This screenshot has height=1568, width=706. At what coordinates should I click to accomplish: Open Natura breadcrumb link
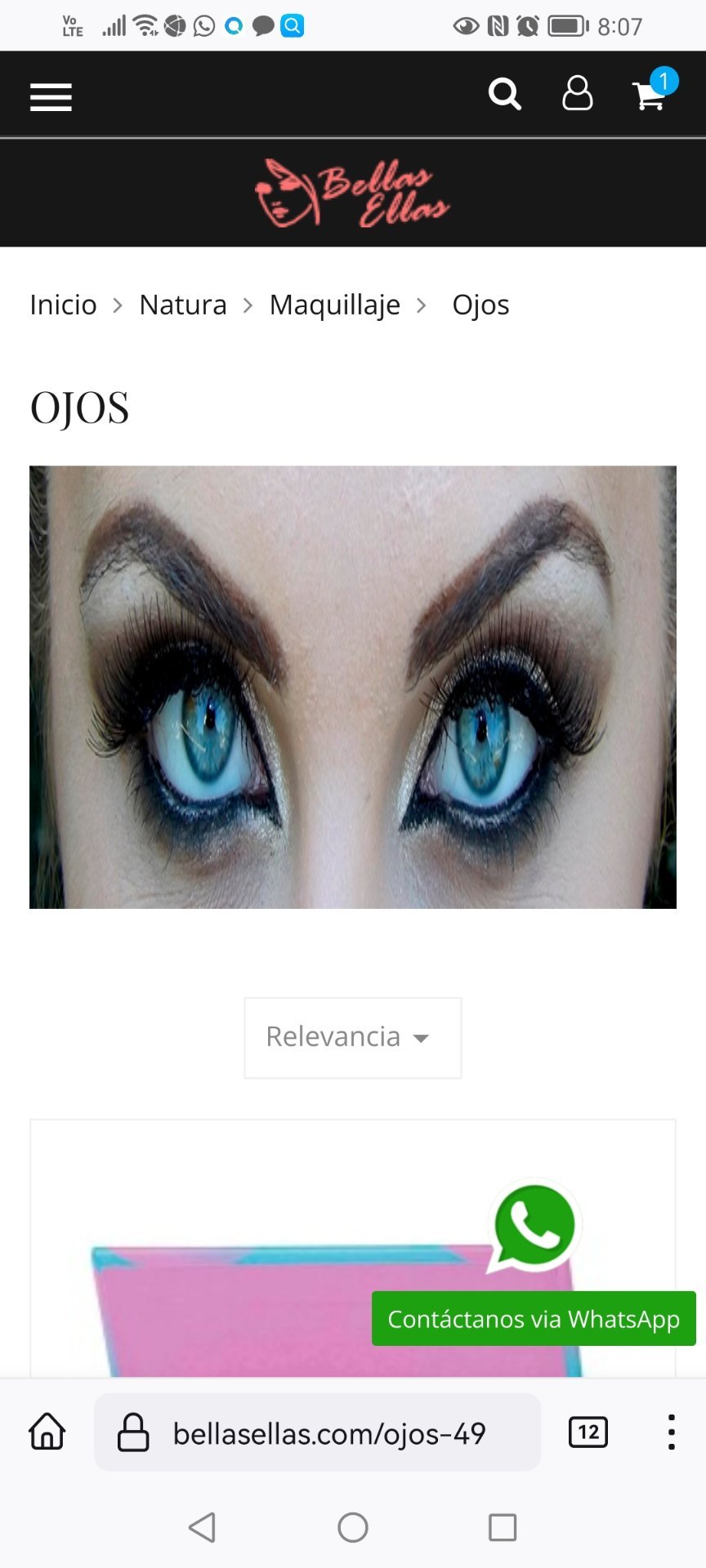(x=182, y=305)
